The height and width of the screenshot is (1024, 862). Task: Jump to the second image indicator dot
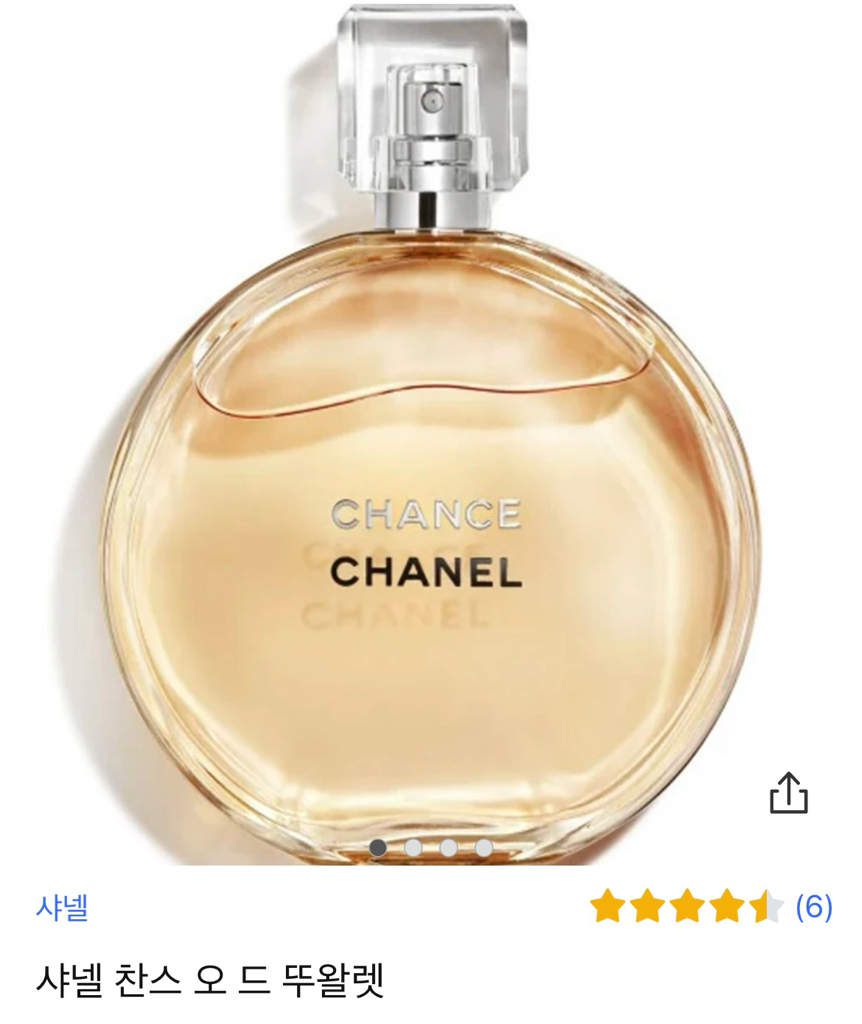pyautogui.click(x=413, y=848)
